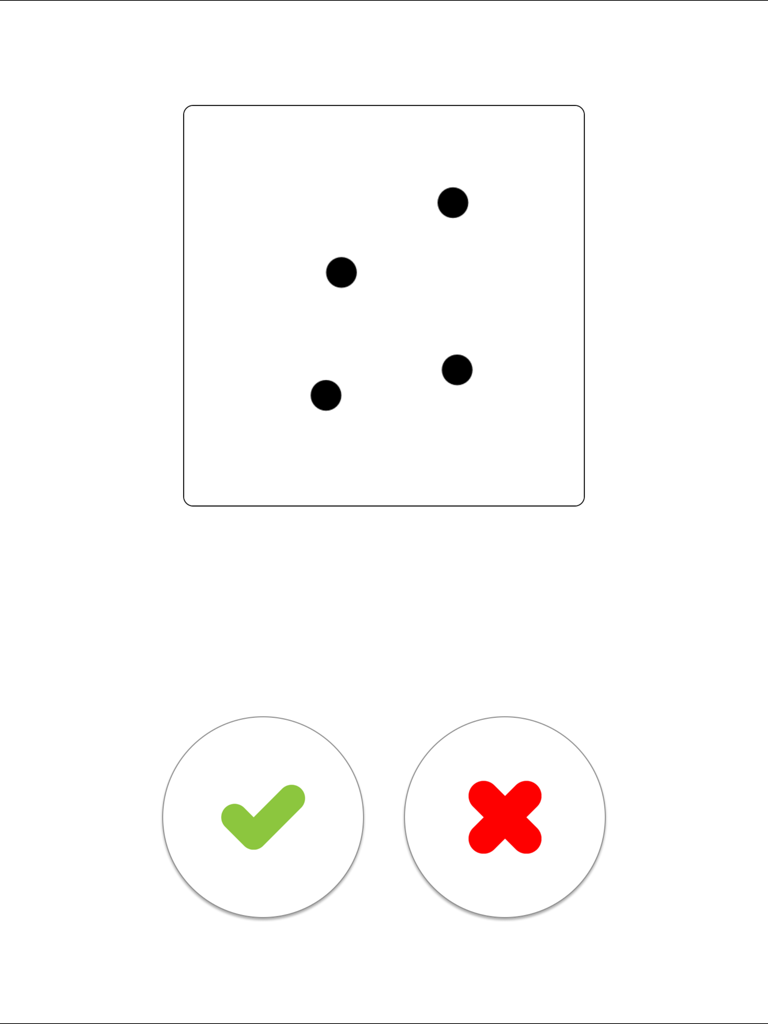Click the leftmost dot of the lower pair
The height and width of the screenshot is (1024, 768).
[x=326, y=396]
